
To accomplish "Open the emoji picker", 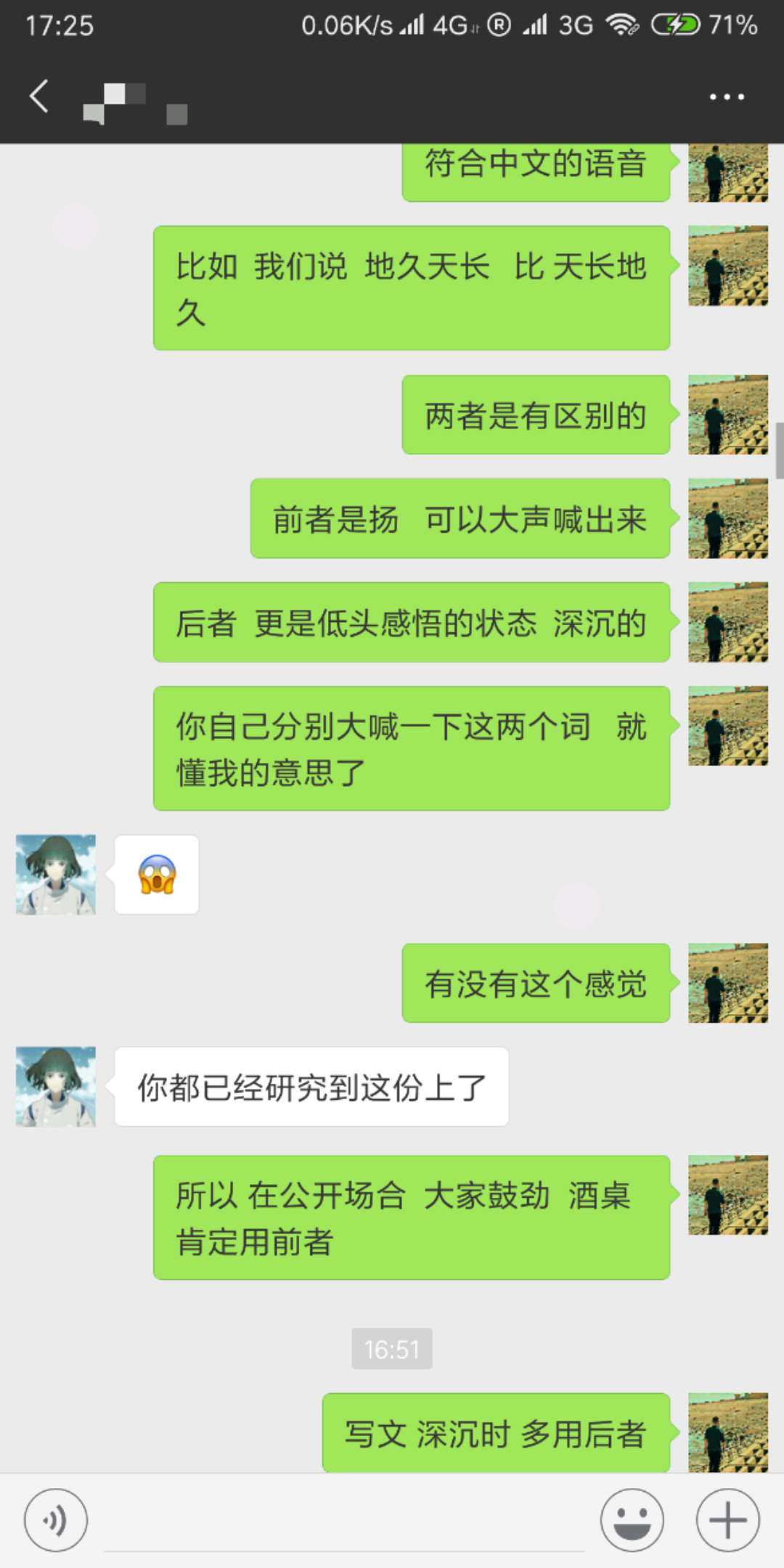I will click(632, 1520).
